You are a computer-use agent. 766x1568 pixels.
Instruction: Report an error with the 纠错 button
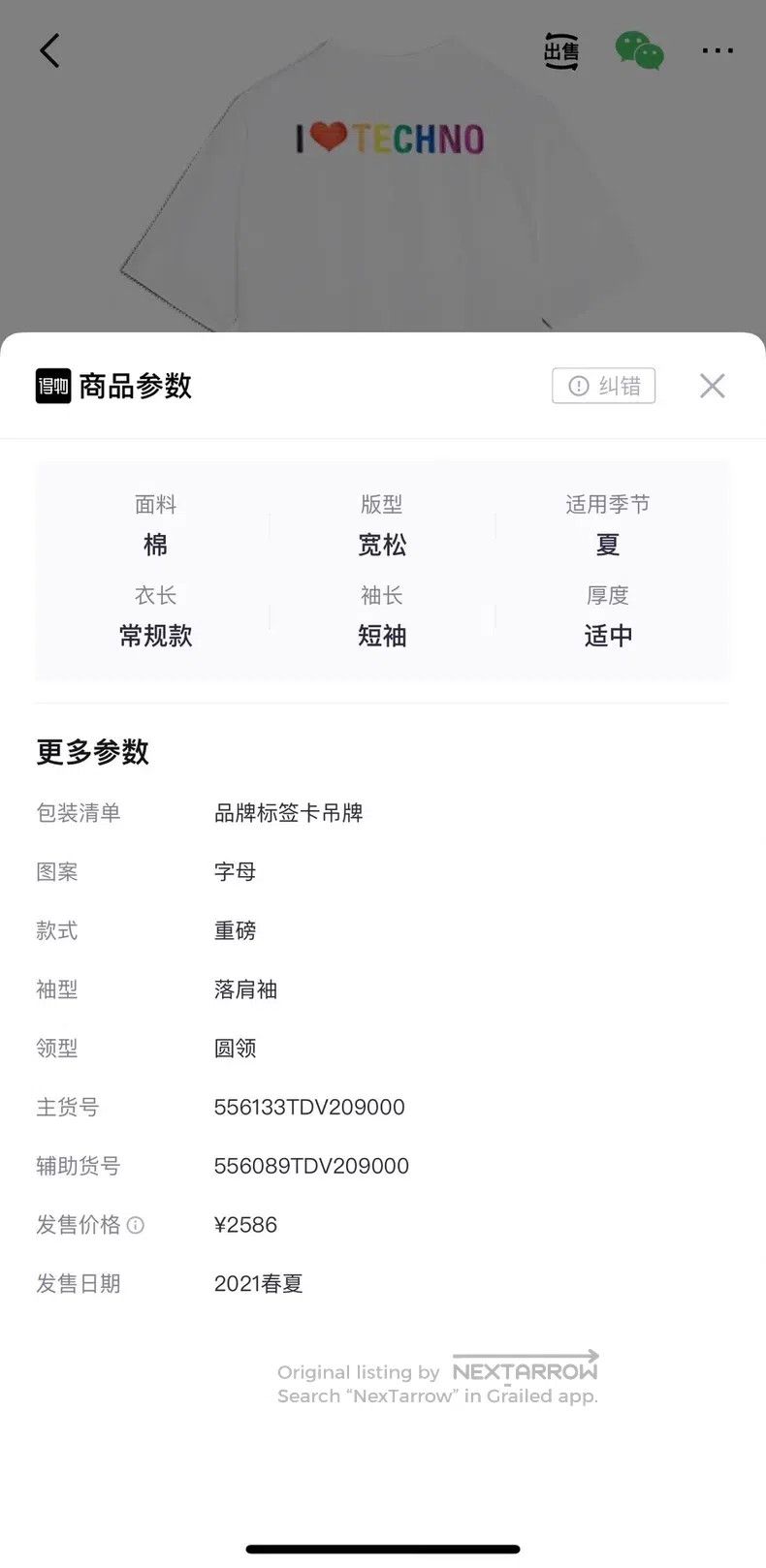(604, 386)
